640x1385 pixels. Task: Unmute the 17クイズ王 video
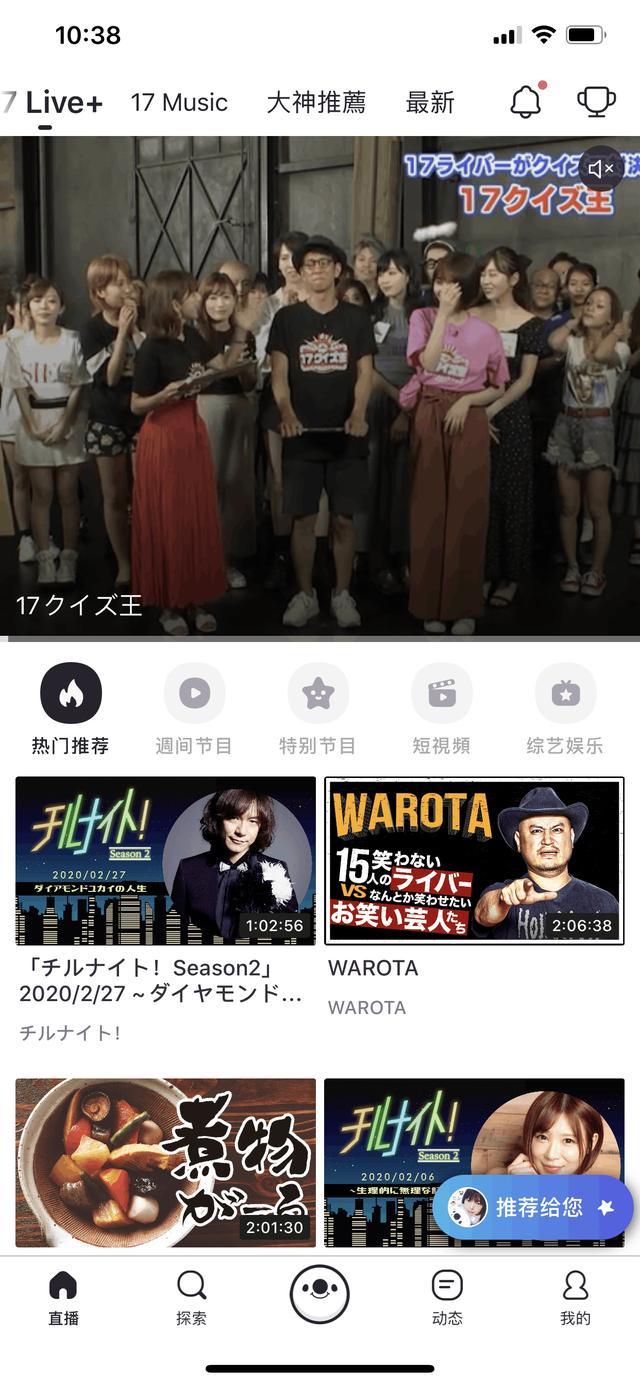600,169
